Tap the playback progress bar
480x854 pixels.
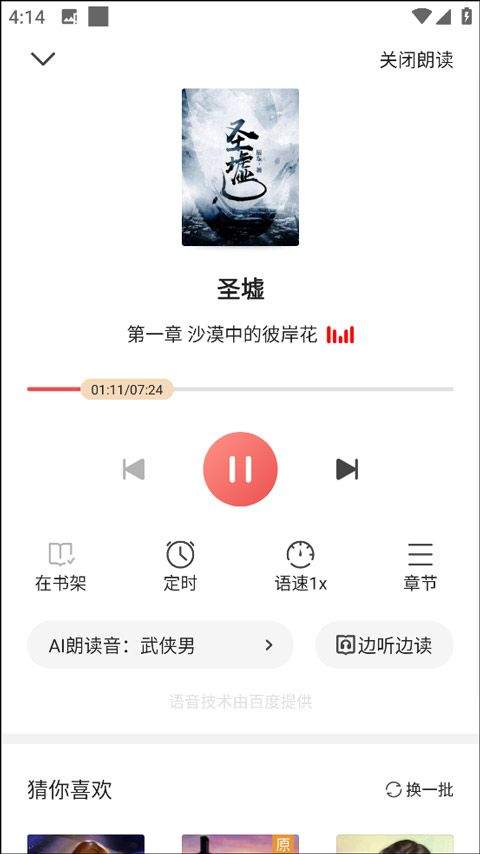pos(240,389)
